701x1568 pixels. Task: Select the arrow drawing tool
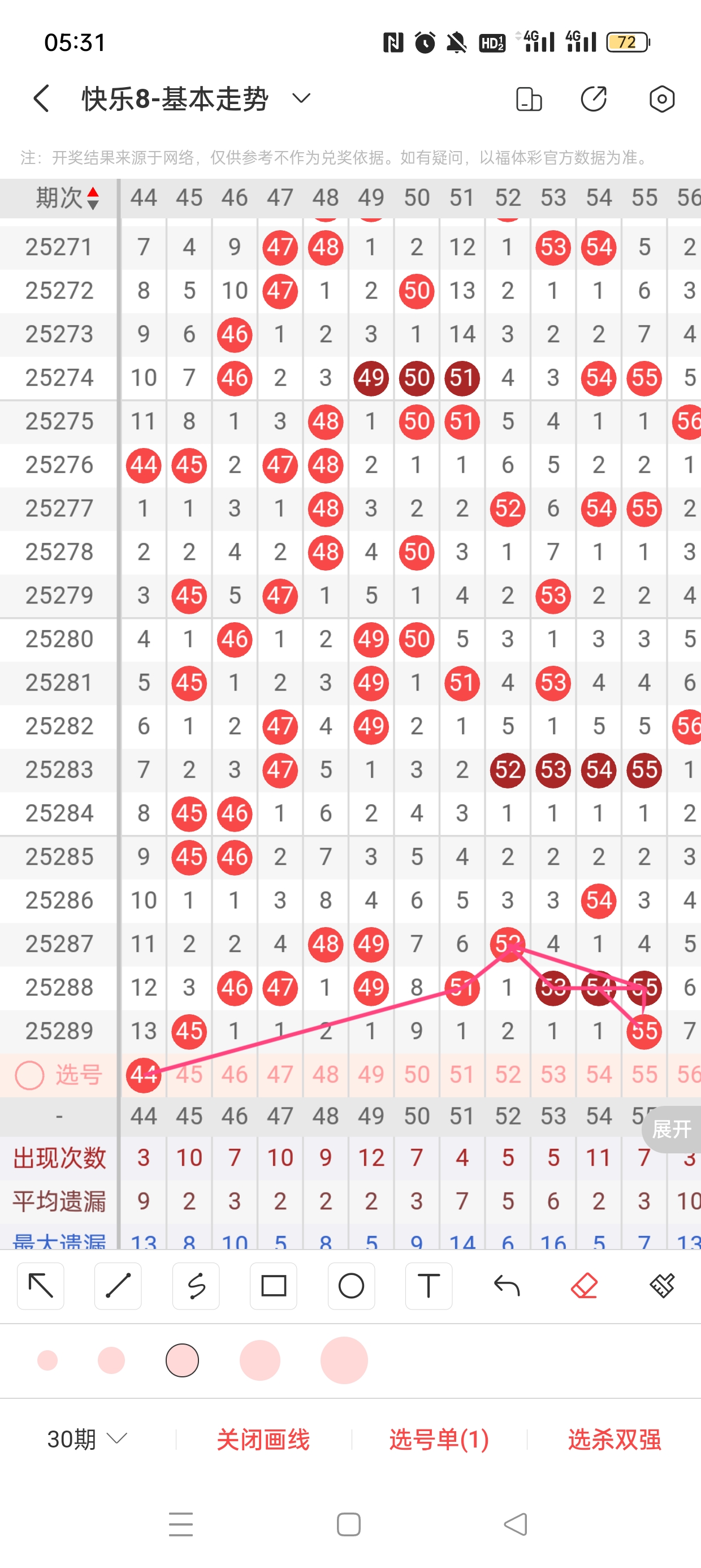click(41, 1286)
